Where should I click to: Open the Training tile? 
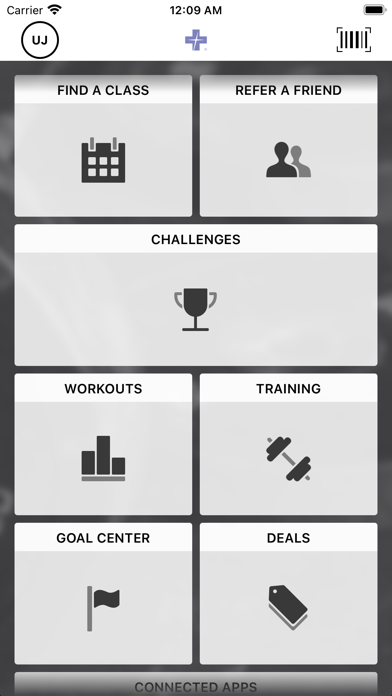pyautogui.click(x=289, y=444)
